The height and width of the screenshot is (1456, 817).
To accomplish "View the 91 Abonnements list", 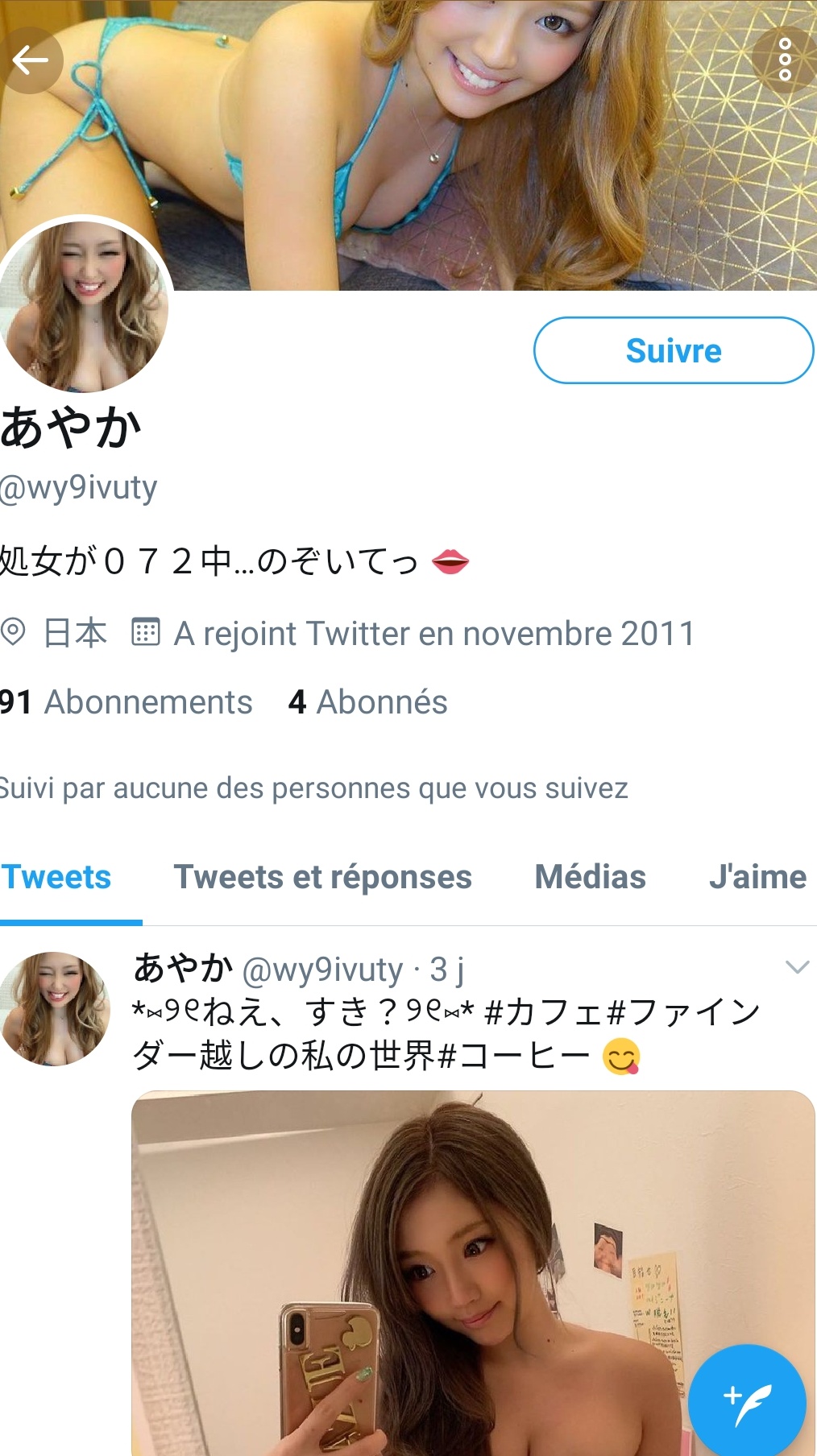I will 126,702.
